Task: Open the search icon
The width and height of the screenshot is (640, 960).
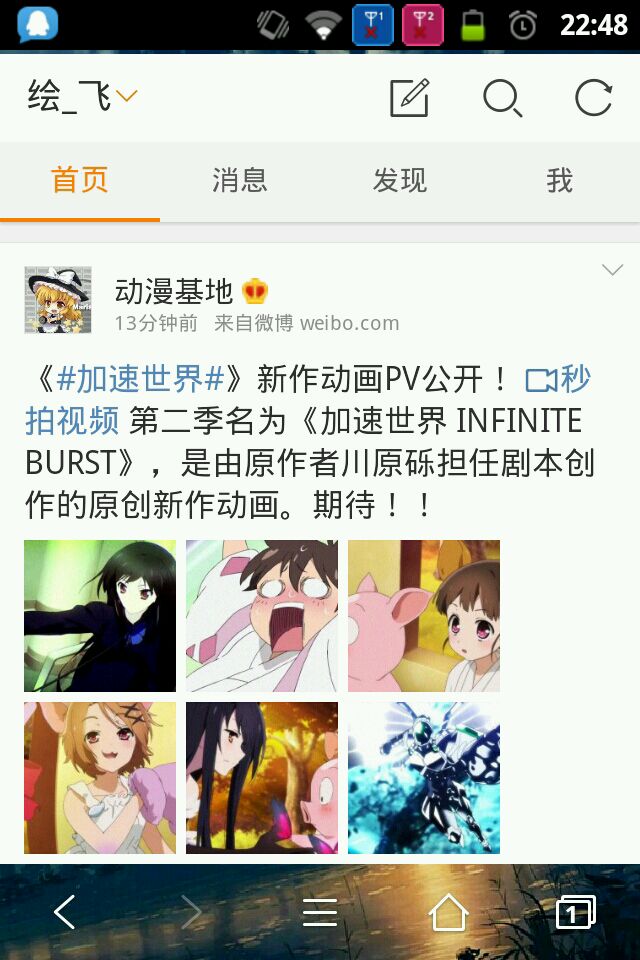Action: pos(502,98)
